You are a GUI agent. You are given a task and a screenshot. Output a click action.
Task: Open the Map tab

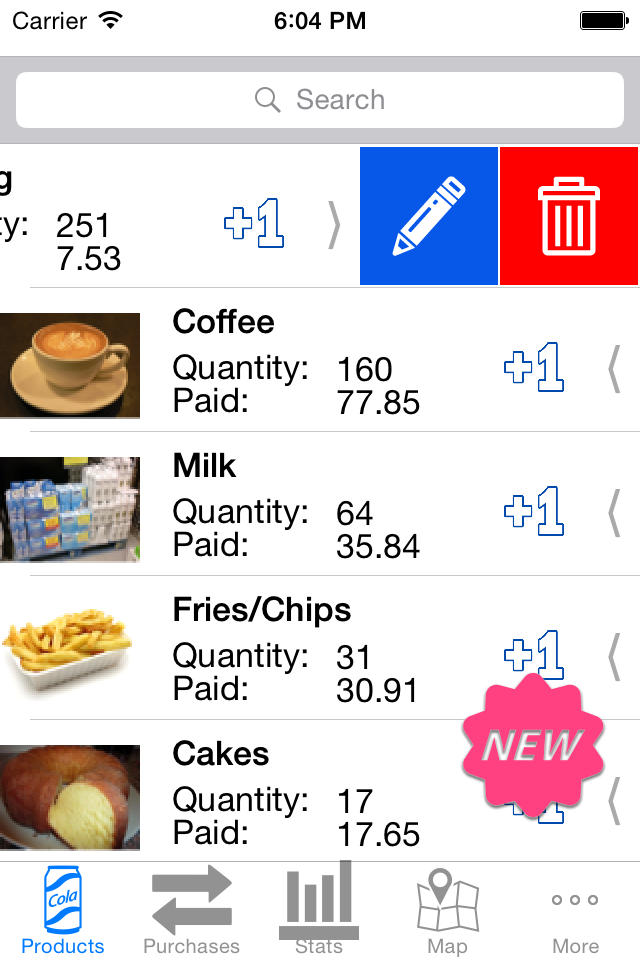point(447,912)
